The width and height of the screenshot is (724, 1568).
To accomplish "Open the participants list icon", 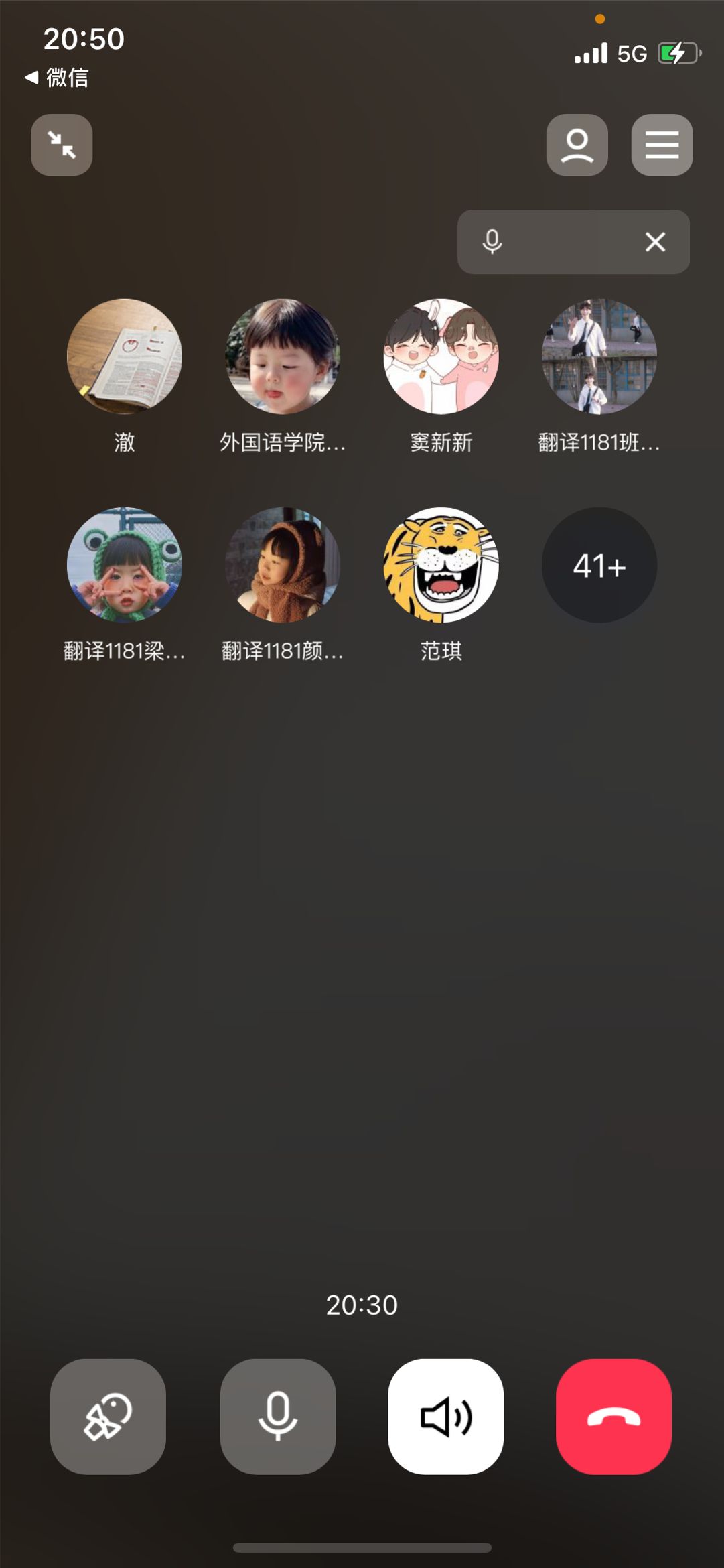I will click(x=577, y=145).
